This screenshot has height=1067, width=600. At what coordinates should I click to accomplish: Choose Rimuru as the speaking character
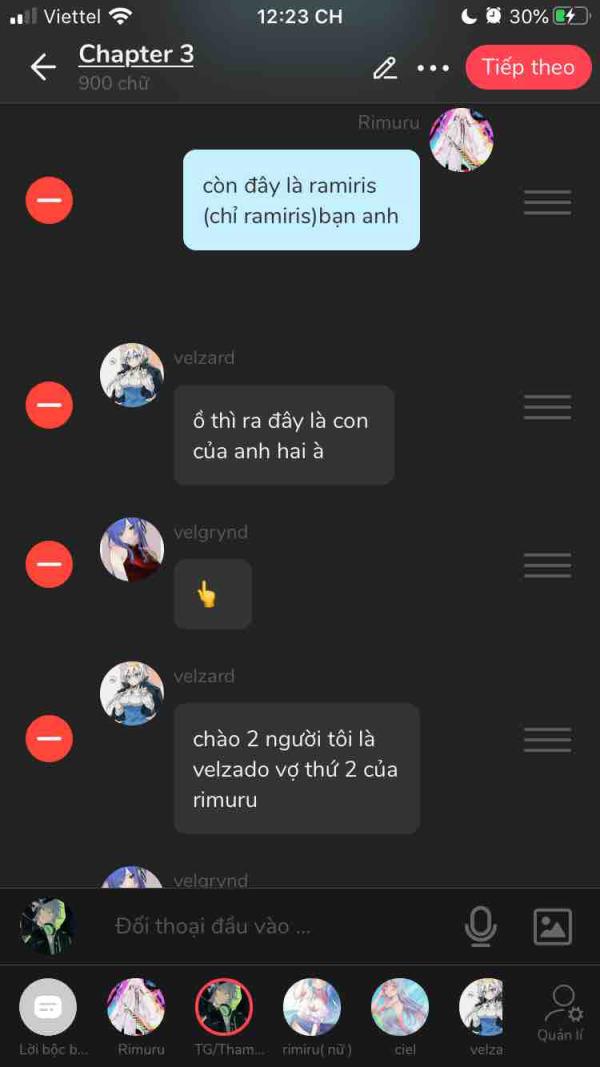tap(136, 1007)
